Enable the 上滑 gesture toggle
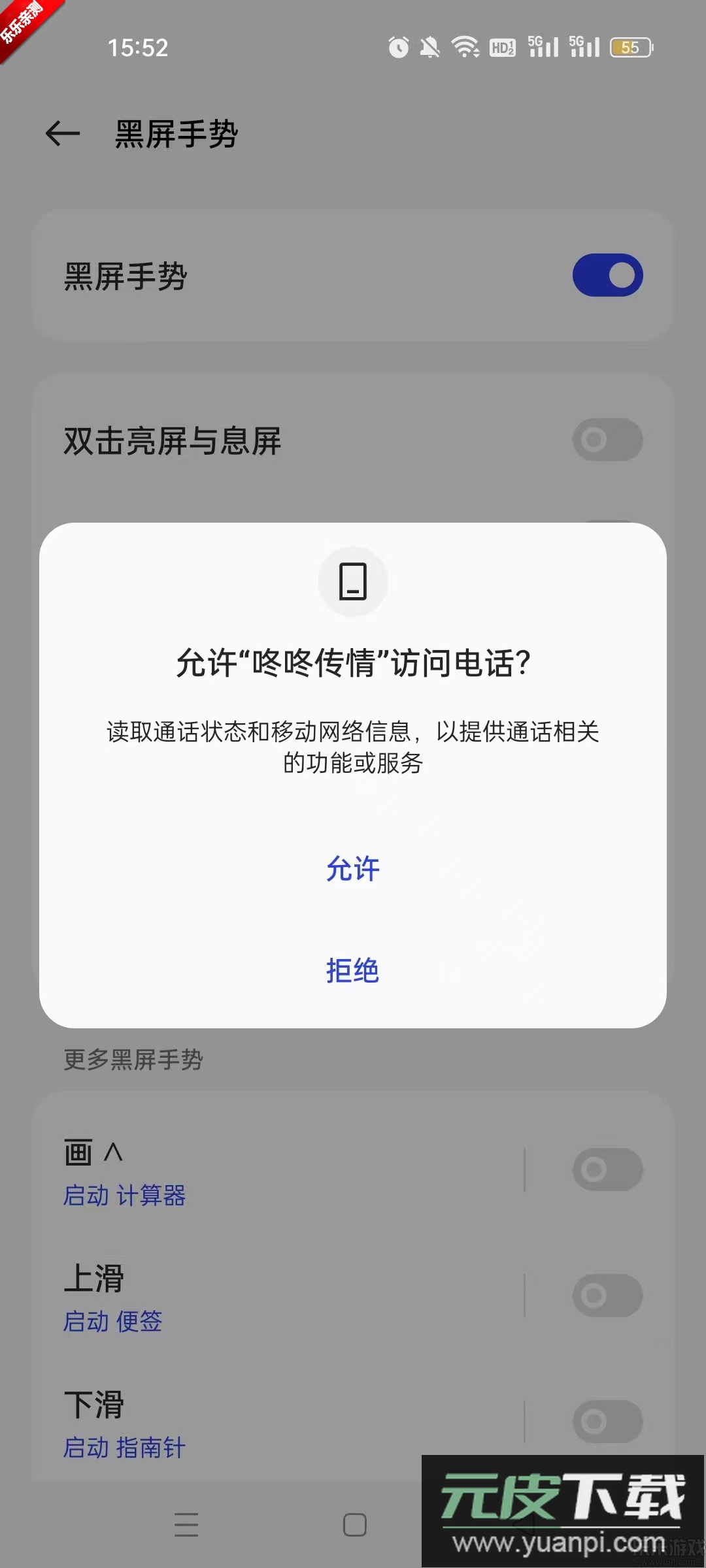706x1568 pixels. tap(607, 1296)
